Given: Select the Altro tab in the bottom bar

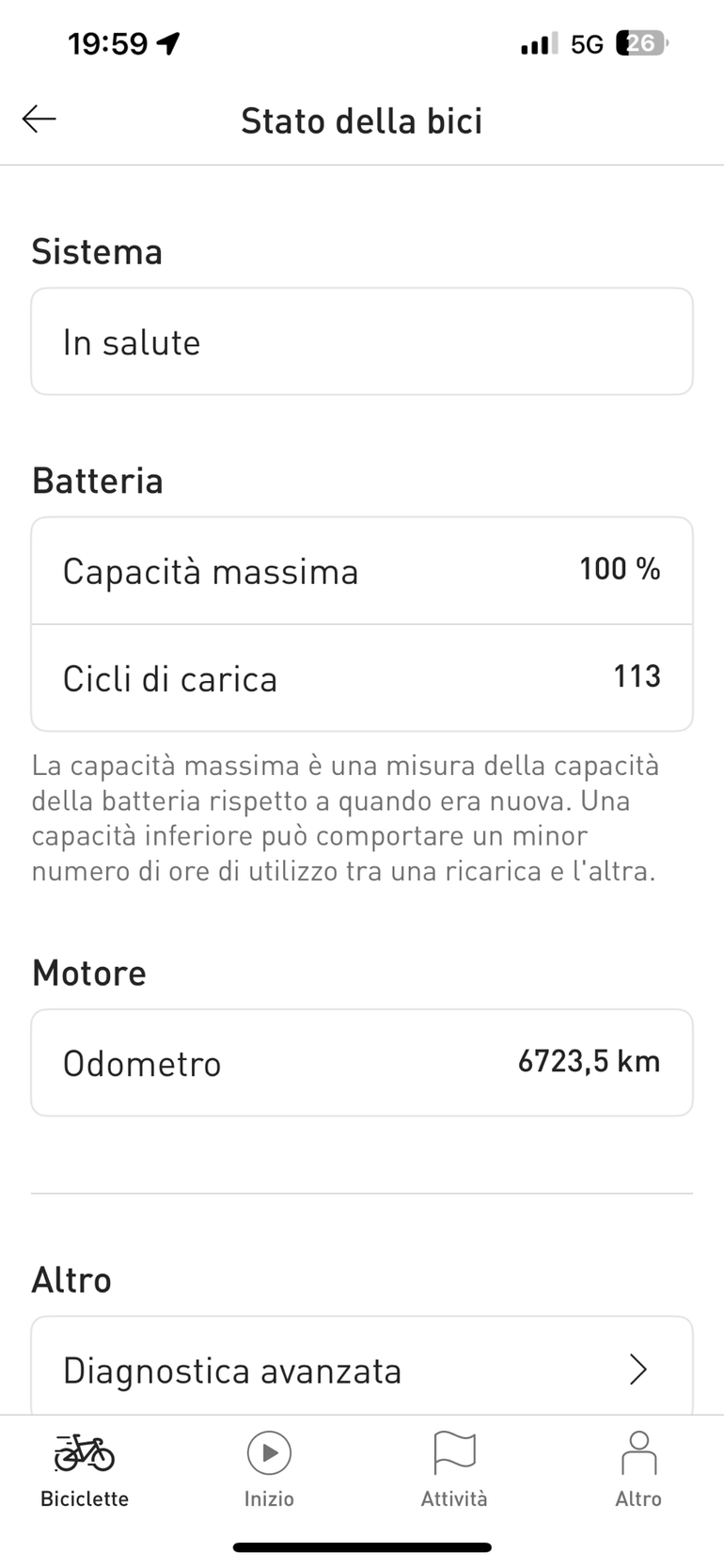Looking at the screenshot, I should click(x=638, y=1469).
